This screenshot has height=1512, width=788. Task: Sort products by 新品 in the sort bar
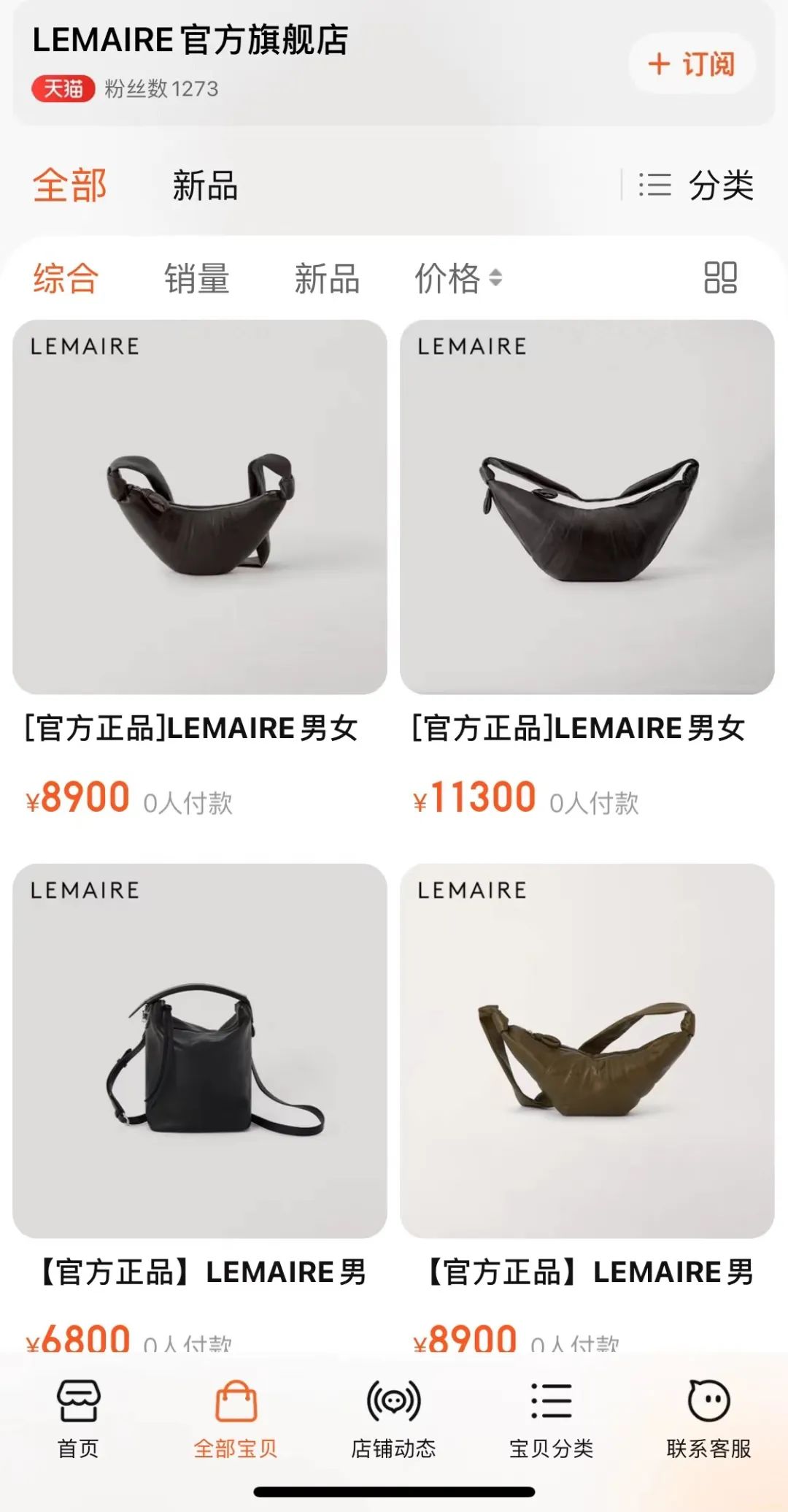click(326, 278)
